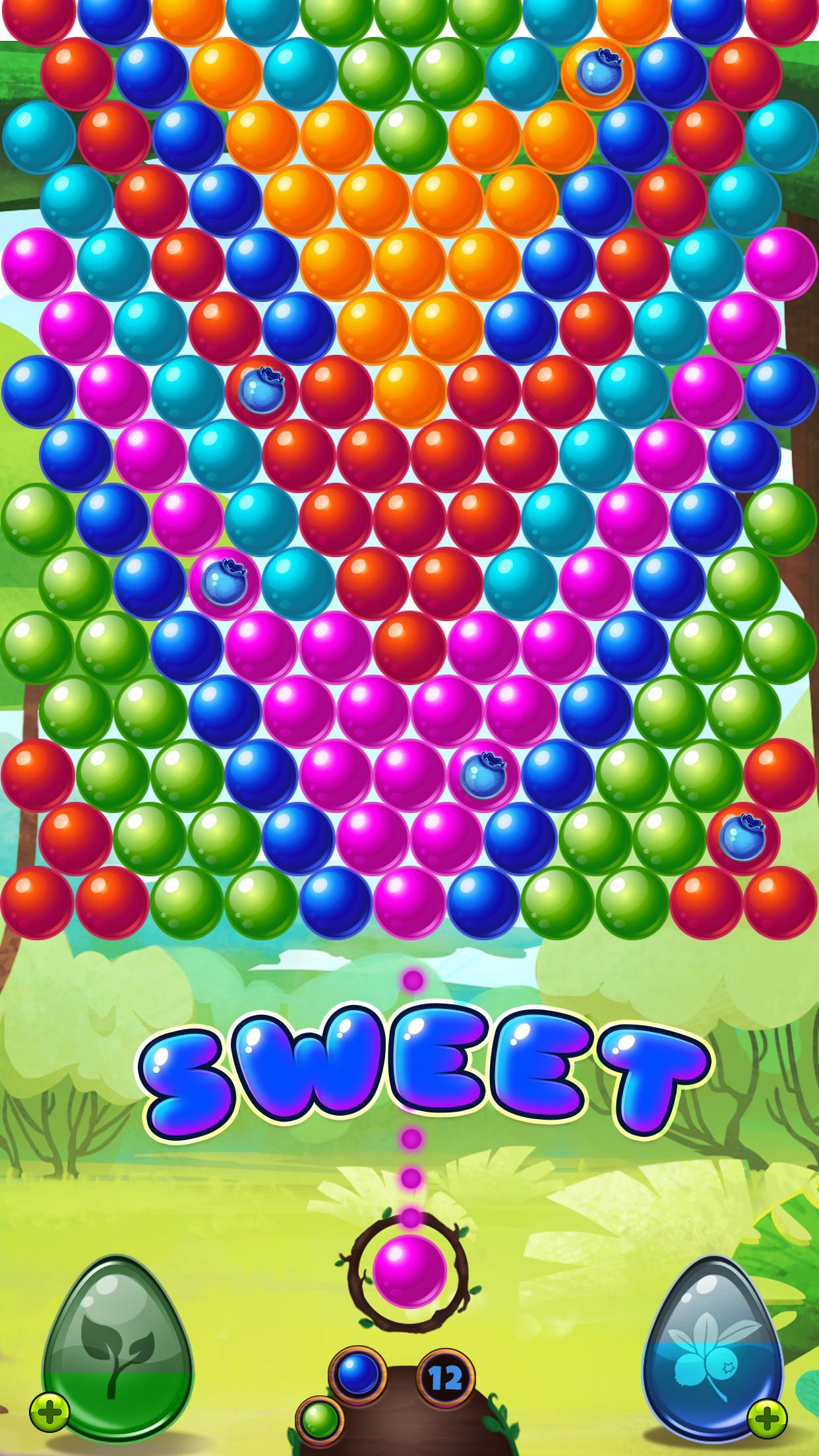Tap the magenta bubble in the launcher

coord(409,1271)
